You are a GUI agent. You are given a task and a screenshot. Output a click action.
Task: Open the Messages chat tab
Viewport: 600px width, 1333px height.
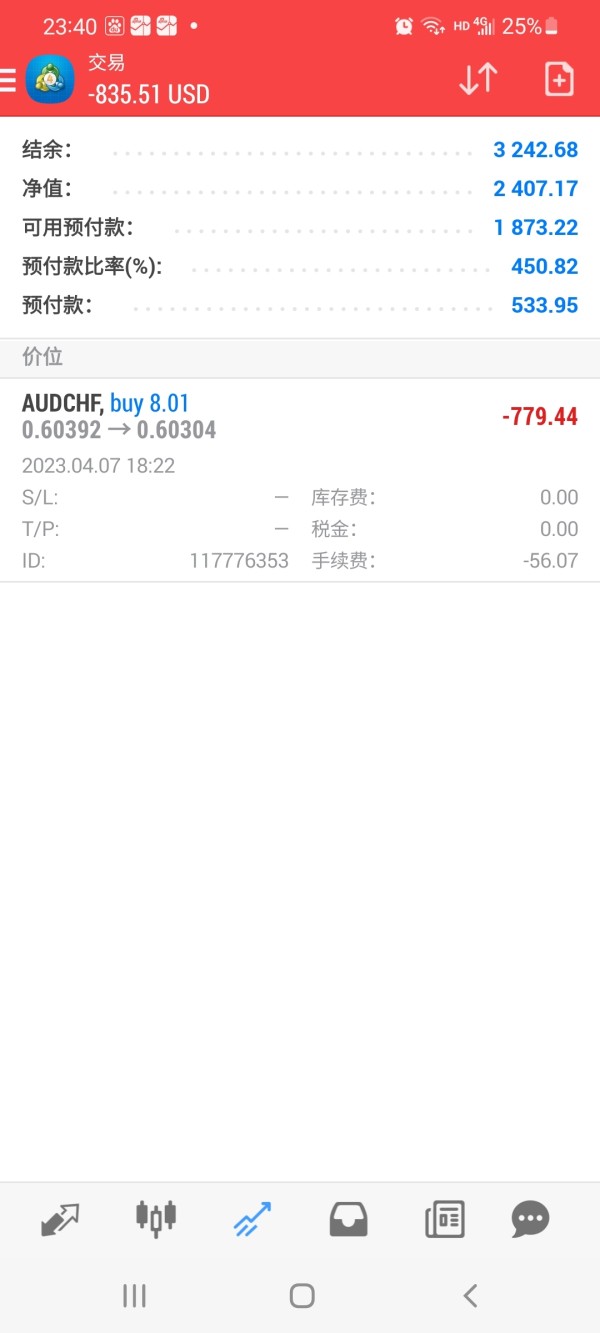click(x=530, y=1219)
